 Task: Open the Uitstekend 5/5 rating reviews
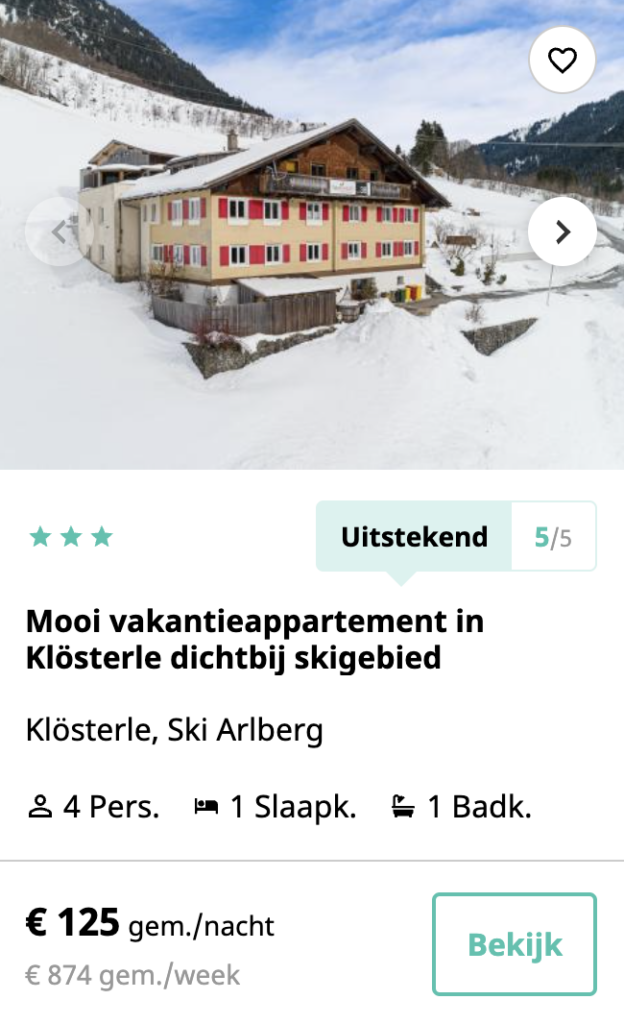[x=456, y=537]
